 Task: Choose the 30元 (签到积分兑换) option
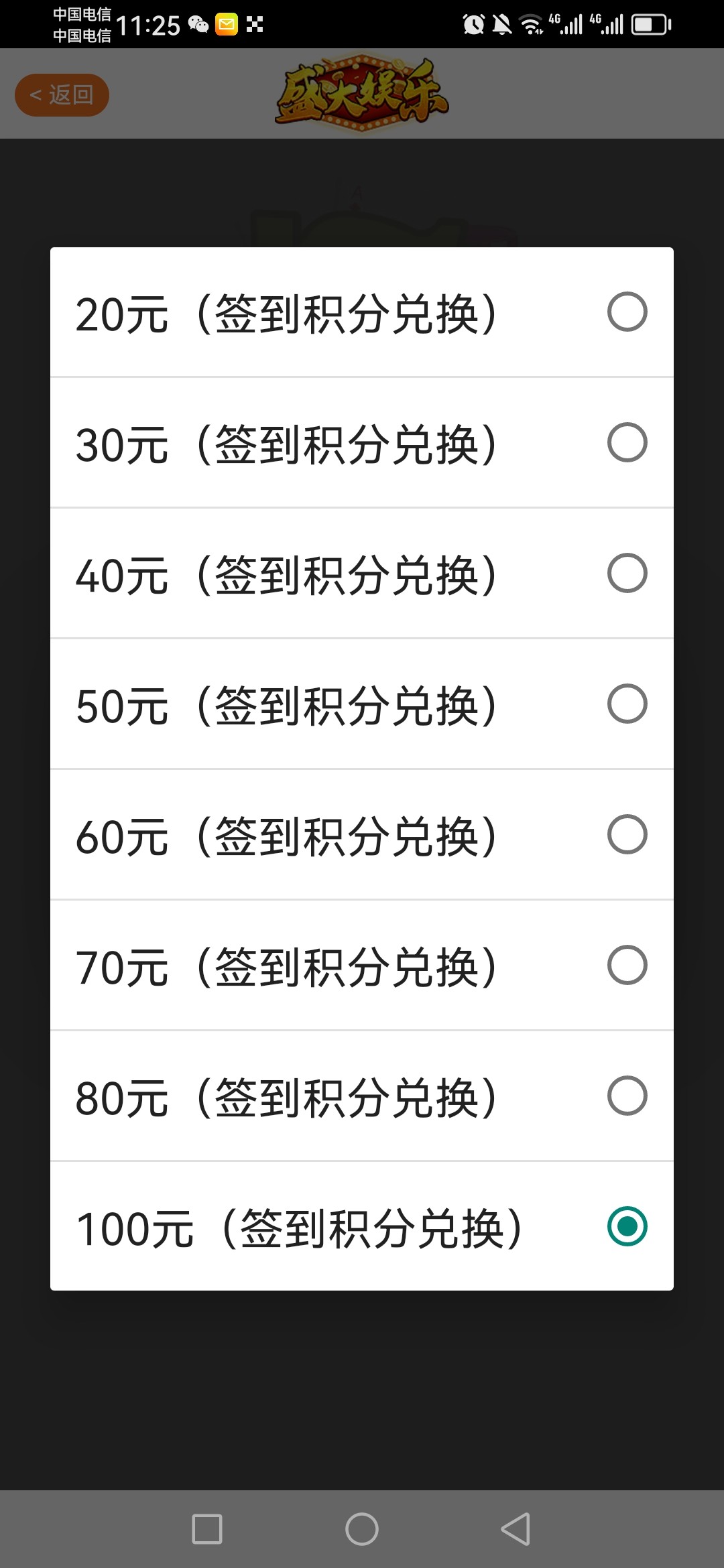click(362, 443)
